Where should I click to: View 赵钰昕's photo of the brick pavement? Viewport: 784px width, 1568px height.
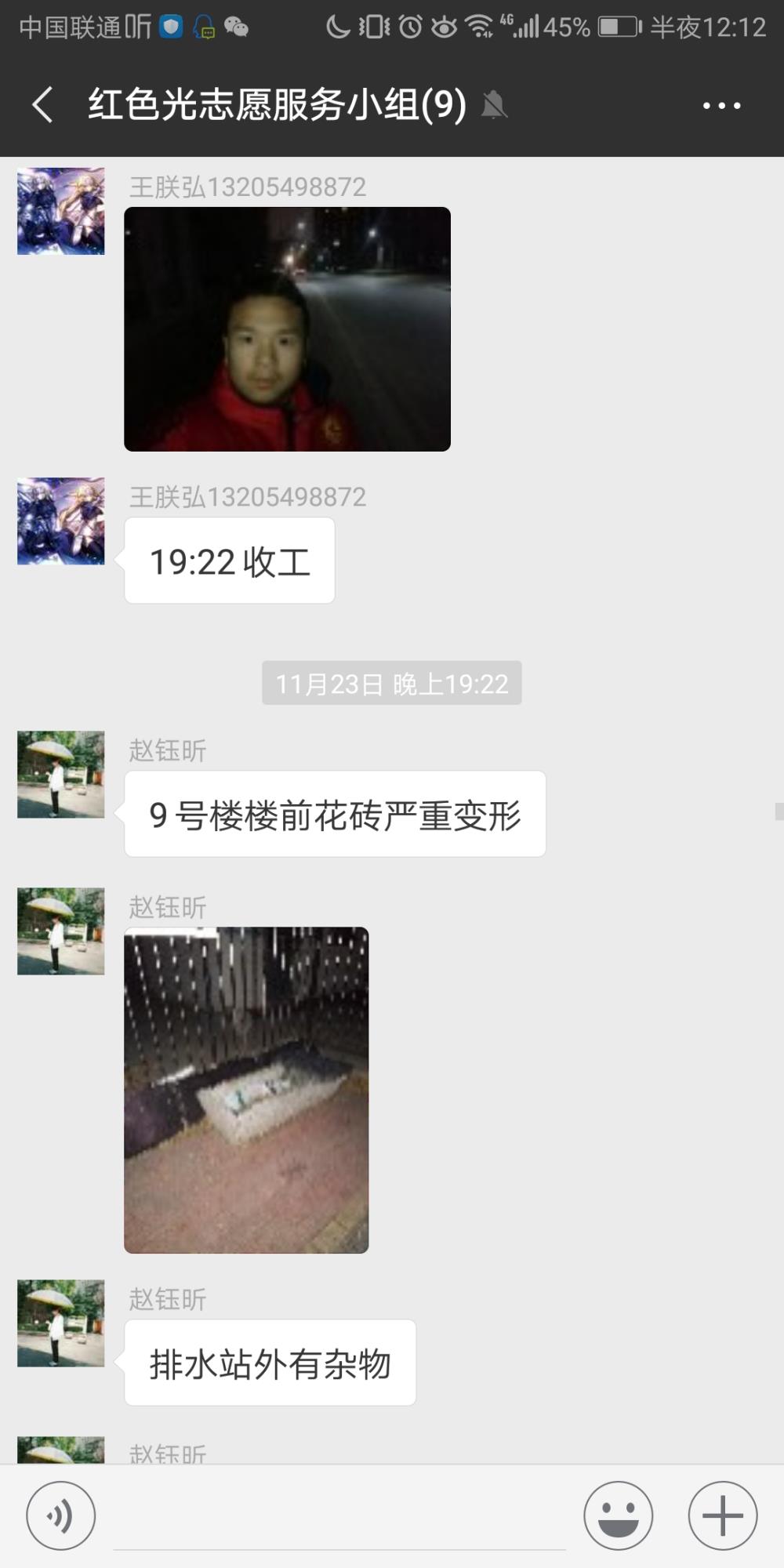pyautogui.click(x=246, y=1090)
